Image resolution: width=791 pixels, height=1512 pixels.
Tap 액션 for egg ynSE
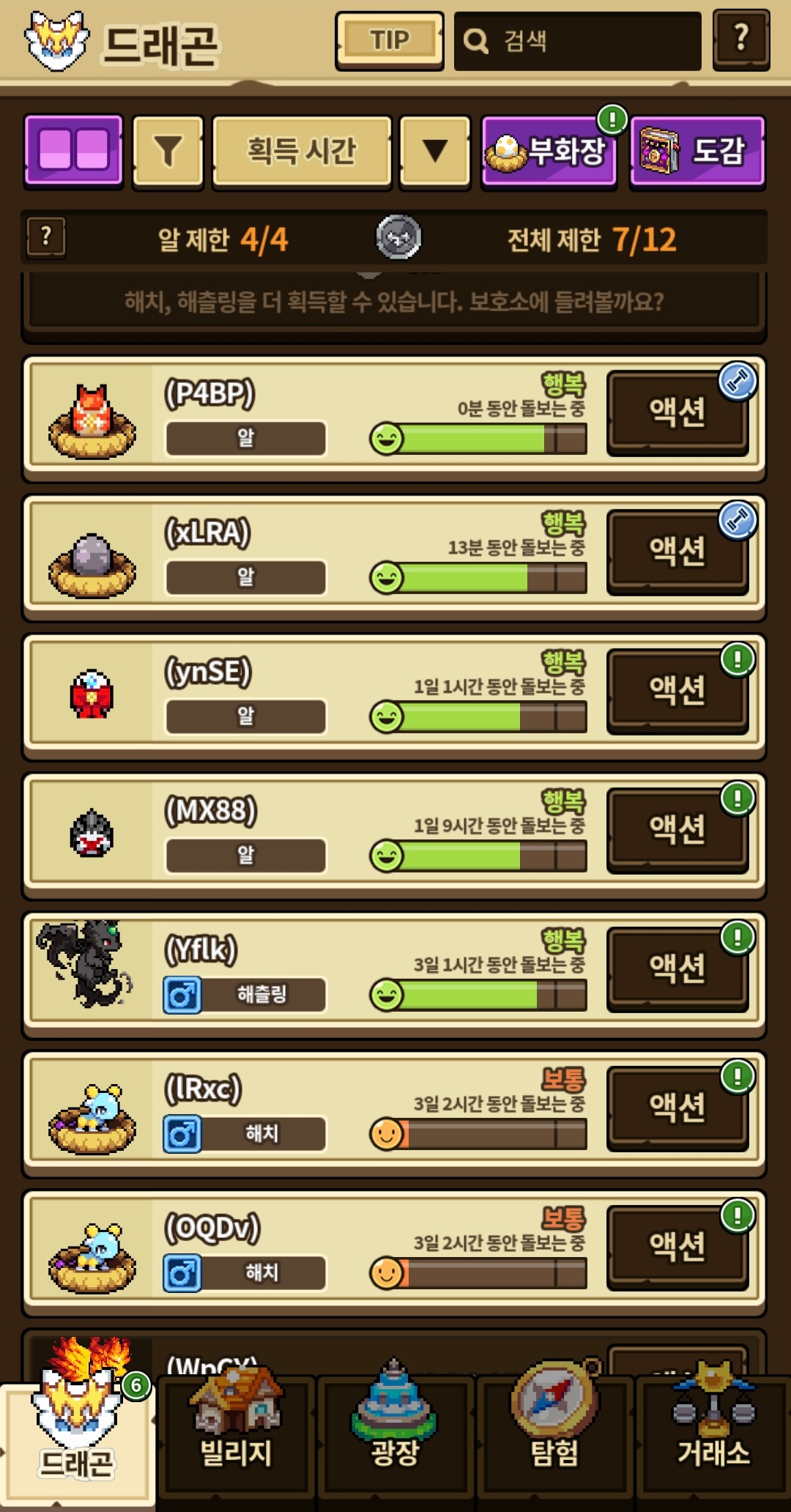pos(677,690)
